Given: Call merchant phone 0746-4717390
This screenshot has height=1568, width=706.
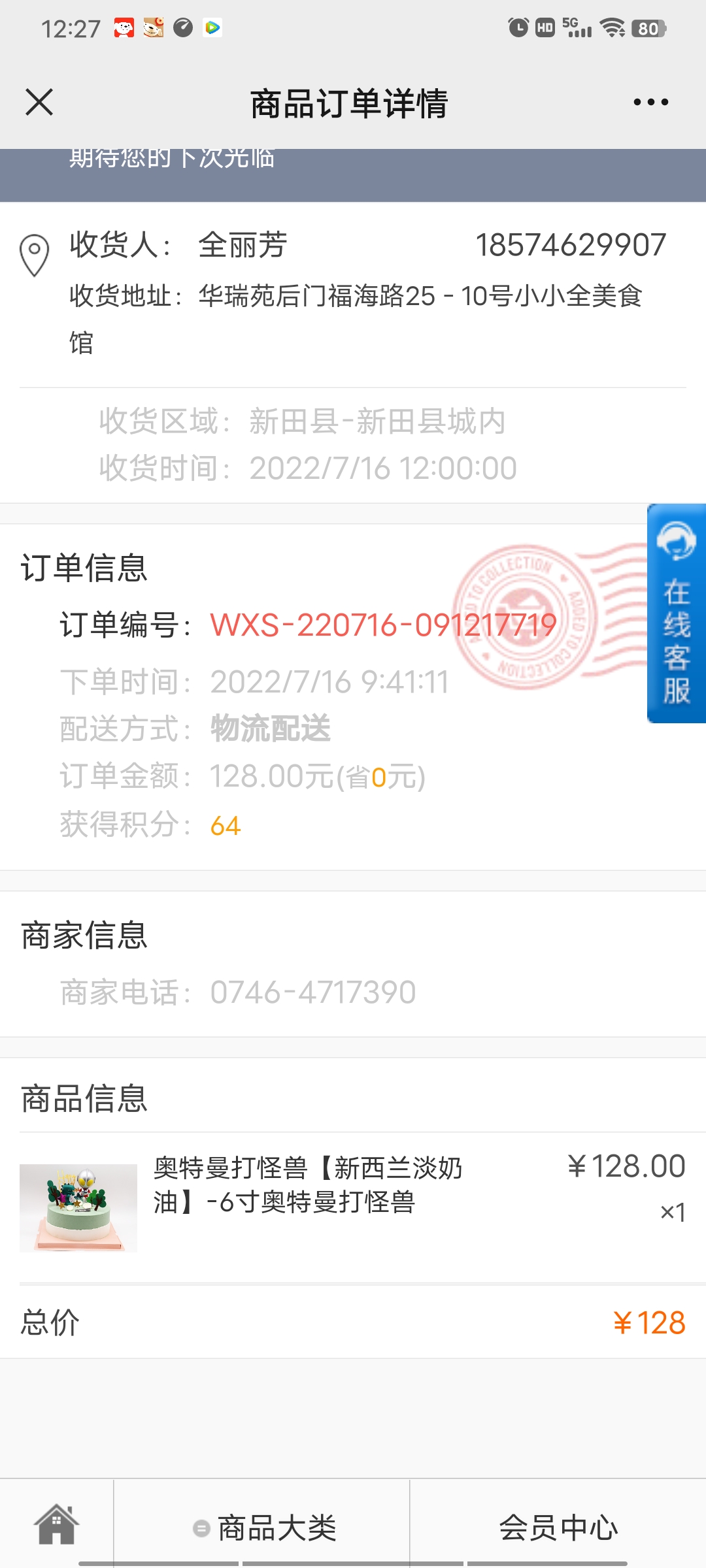Looking at the screenshot, I should point(312,992).
